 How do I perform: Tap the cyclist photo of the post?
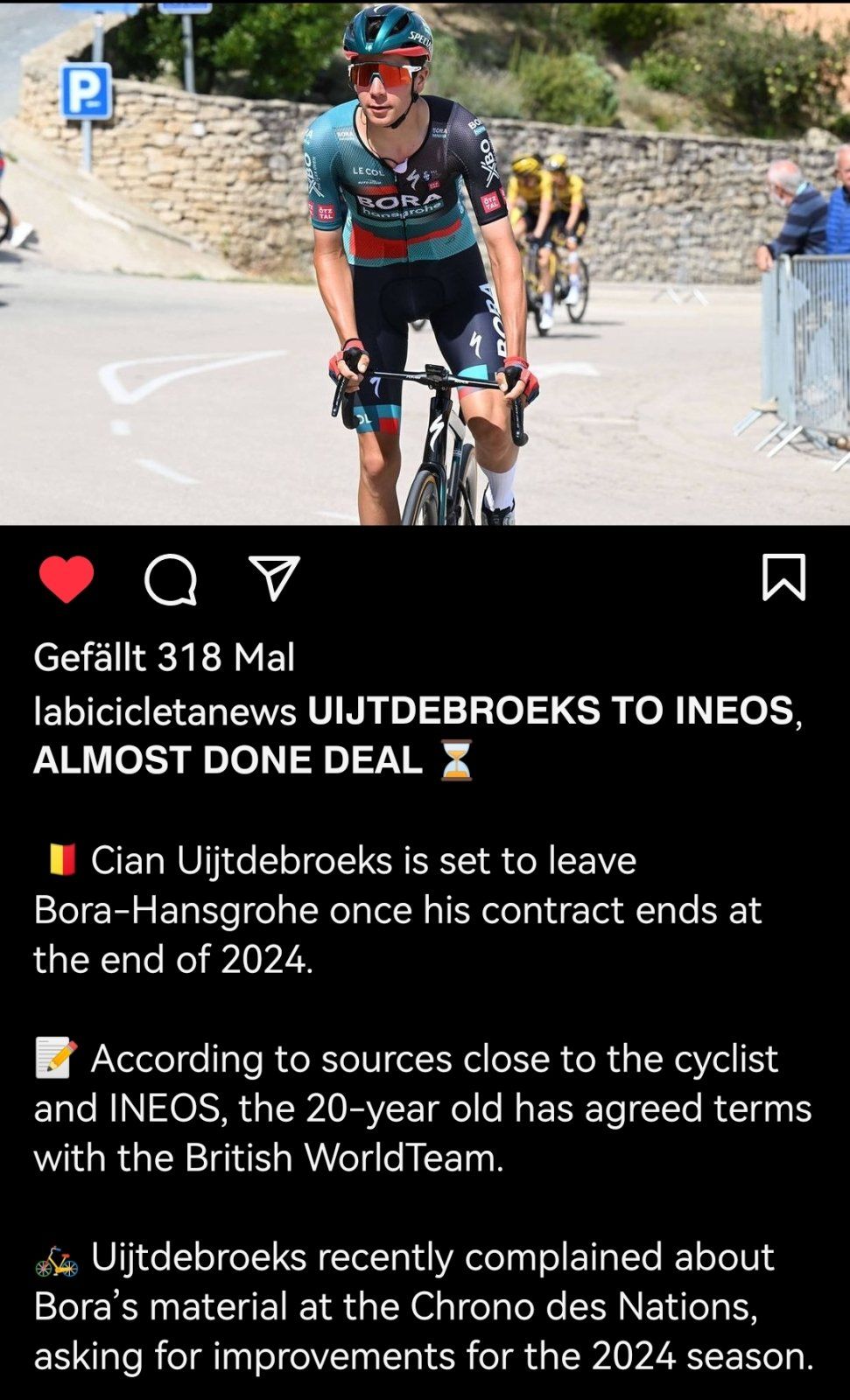point(425,262)
